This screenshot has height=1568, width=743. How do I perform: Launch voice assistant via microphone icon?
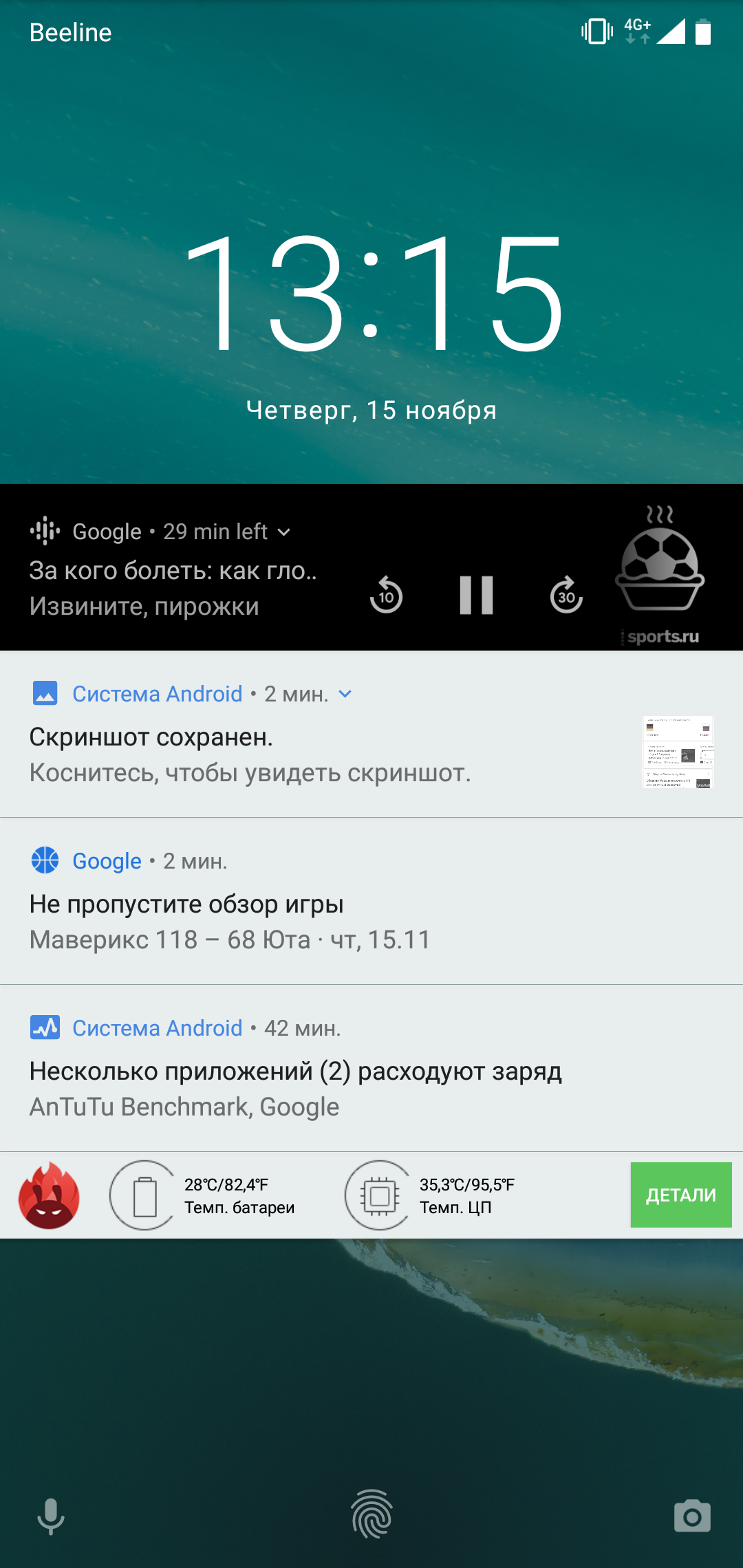click(x=51, y=1516)
